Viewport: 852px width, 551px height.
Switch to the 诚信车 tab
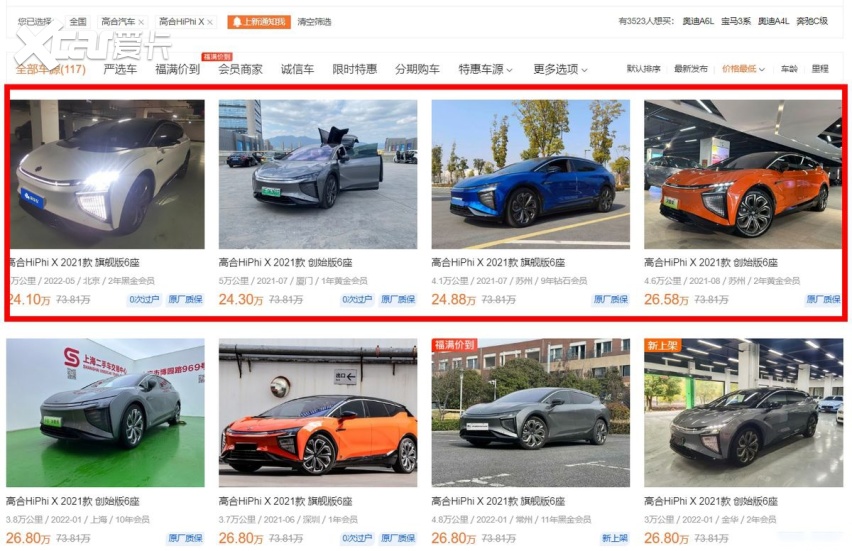pyautogui.click(x=297, y=70)
